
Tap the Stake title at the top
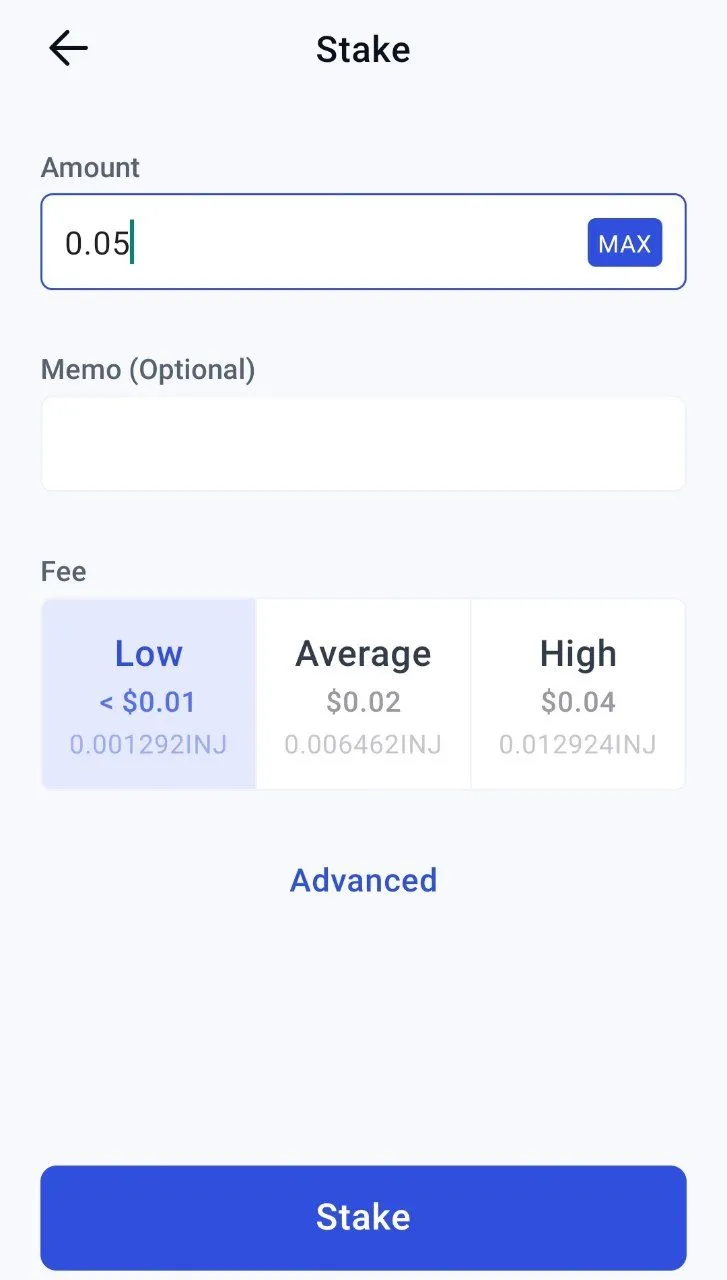pyautogui.click(x=363, y=48)
